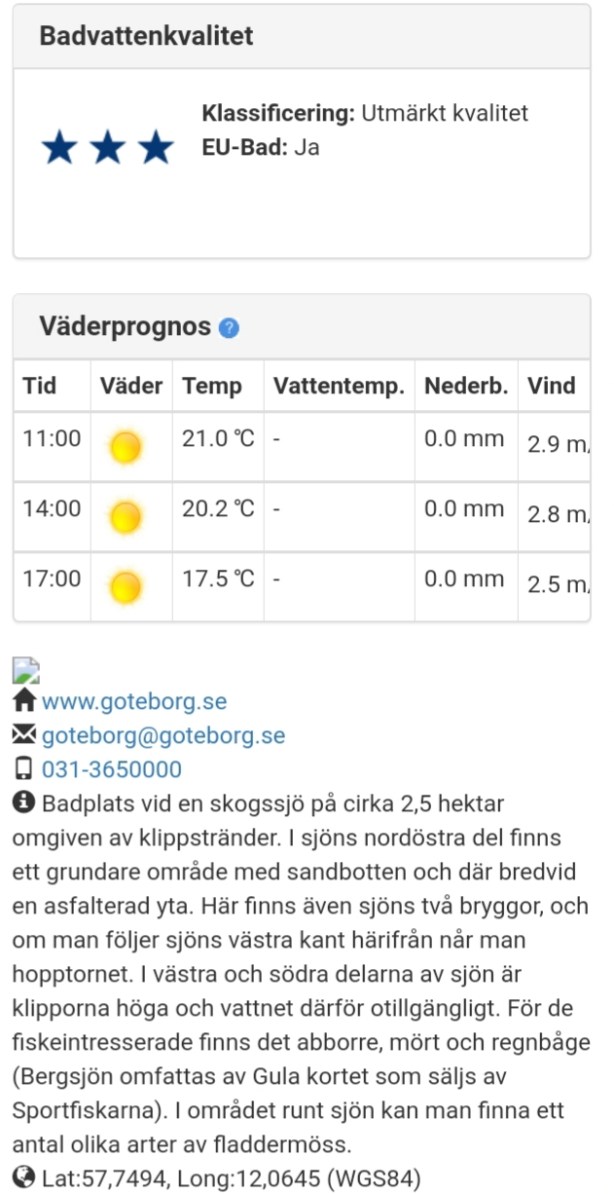Open the Väderprognos help icon
Viewport: 614px width, 1194px height.
(229, 328)
